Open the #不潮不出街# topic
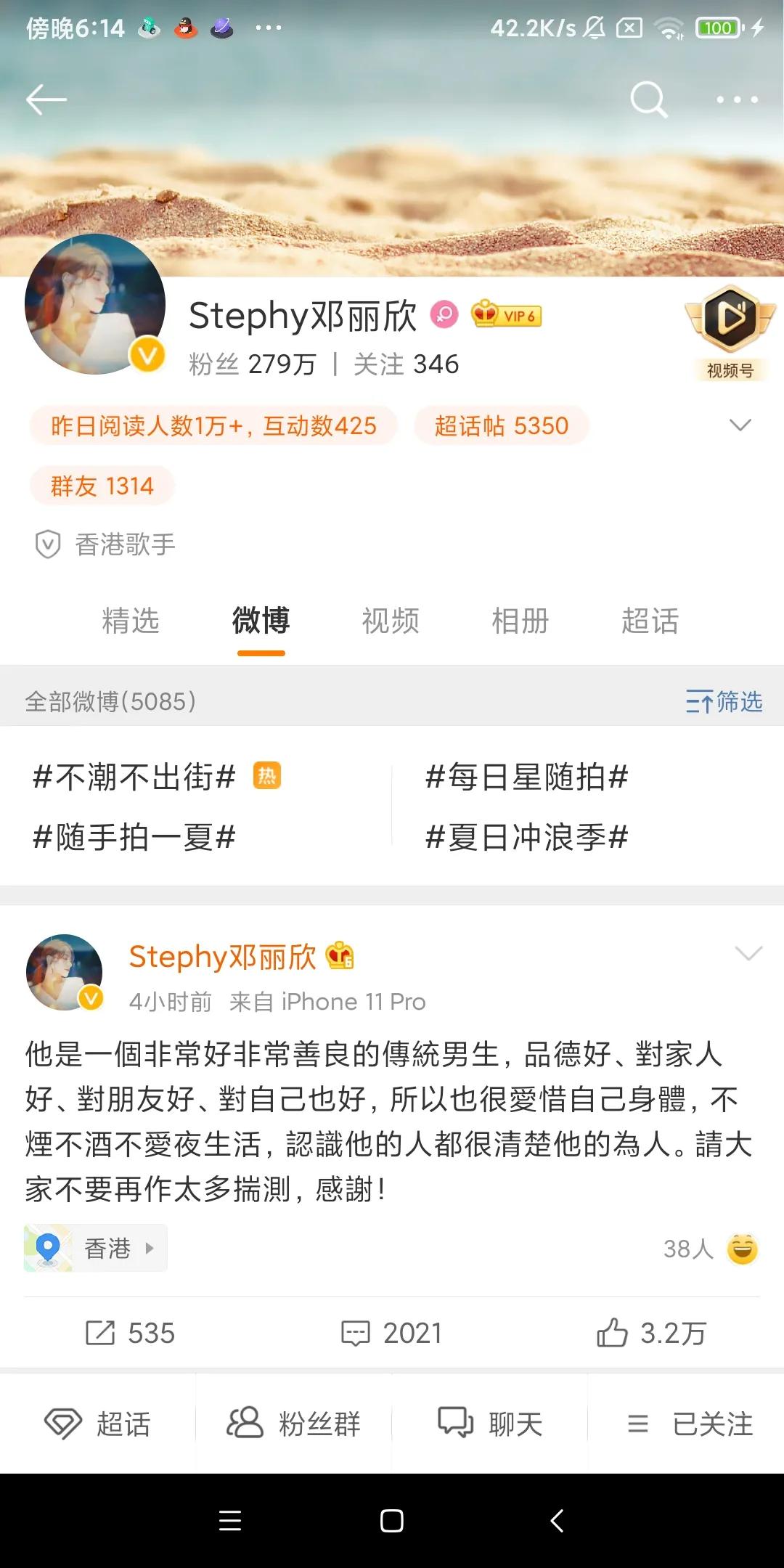Screen dimensions: 784x1568 click(x=135, y=777)
